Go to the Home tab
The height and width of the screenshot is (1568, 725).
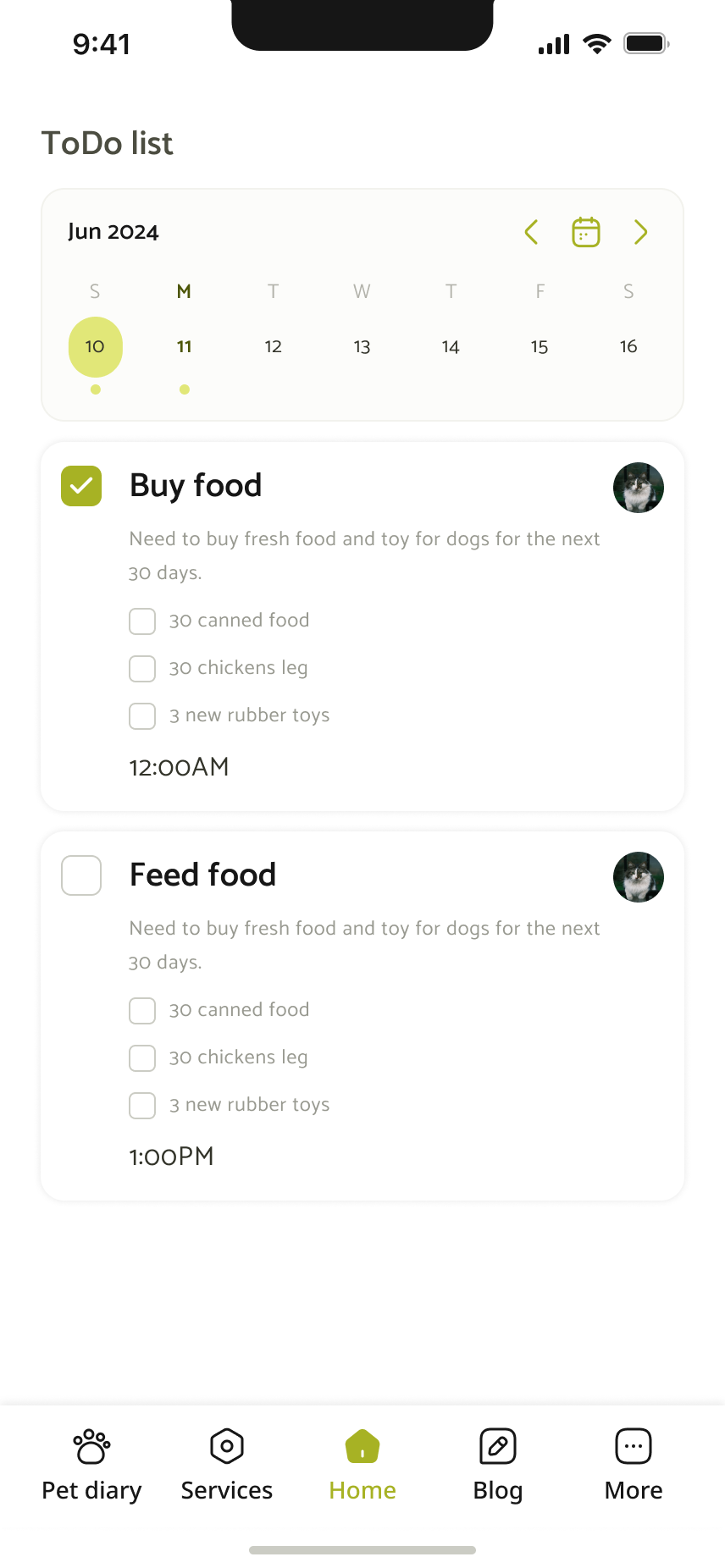click(x=362, y=1466)
